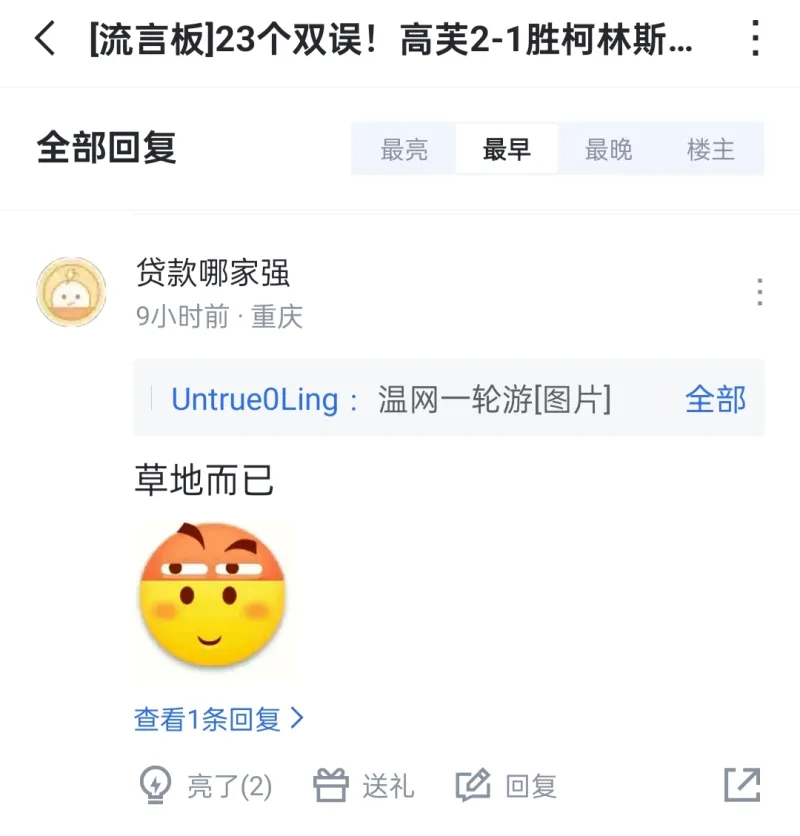800x836 pixels.
Task: Open the options menu for 贷款哪家强's comment
Action: 760,292
